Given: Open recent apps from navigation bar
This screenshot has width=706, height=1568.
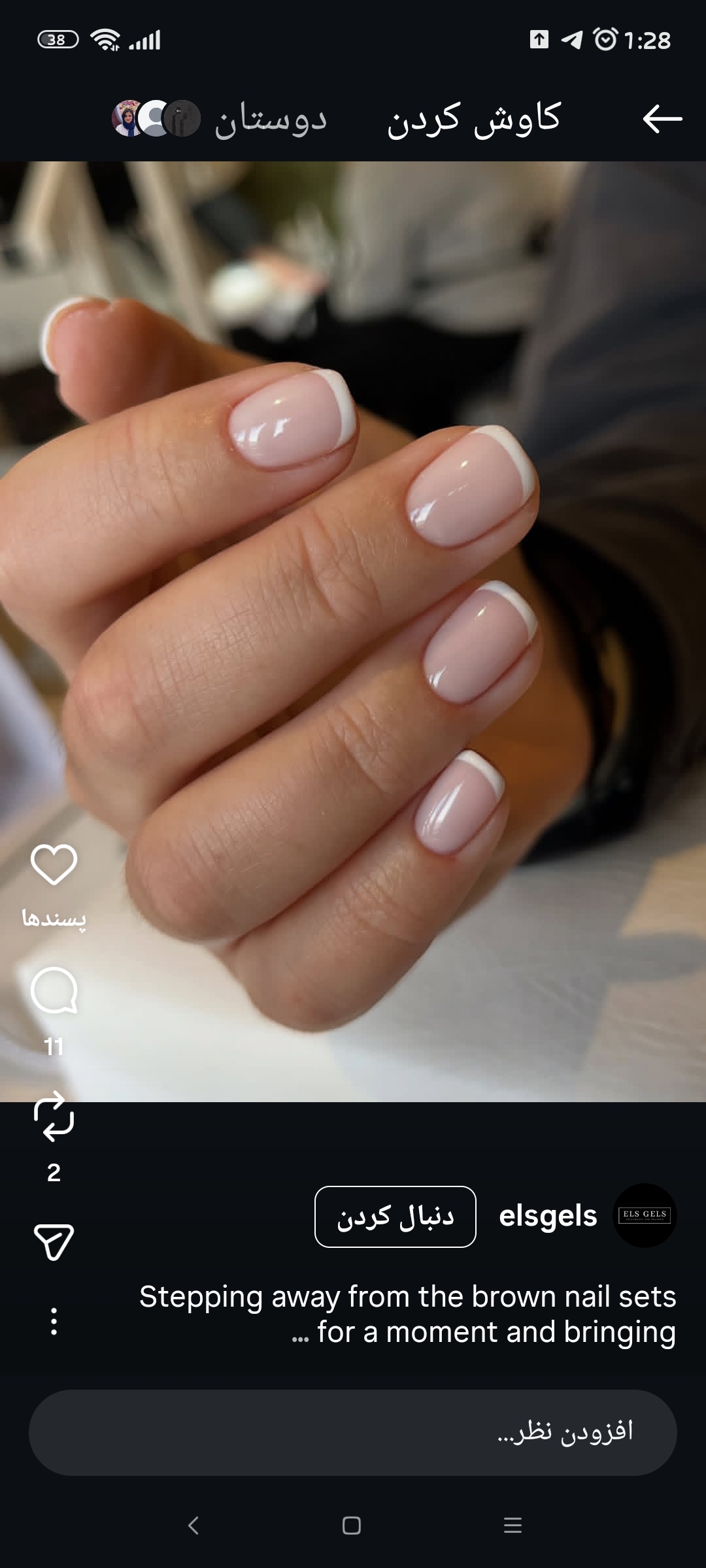Looking at the screenshot, I should pos(513,1526).
